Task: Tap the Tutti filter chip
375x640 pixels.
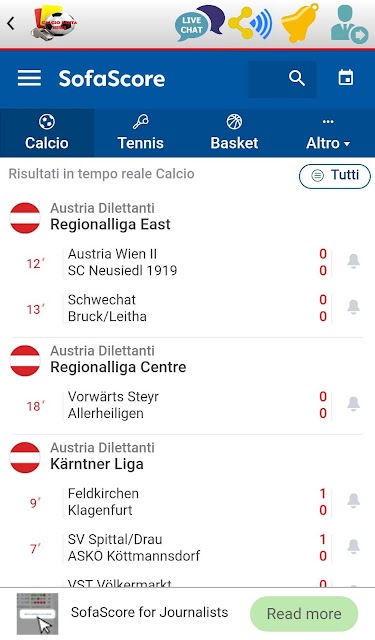Action: (x=335, y=176)
